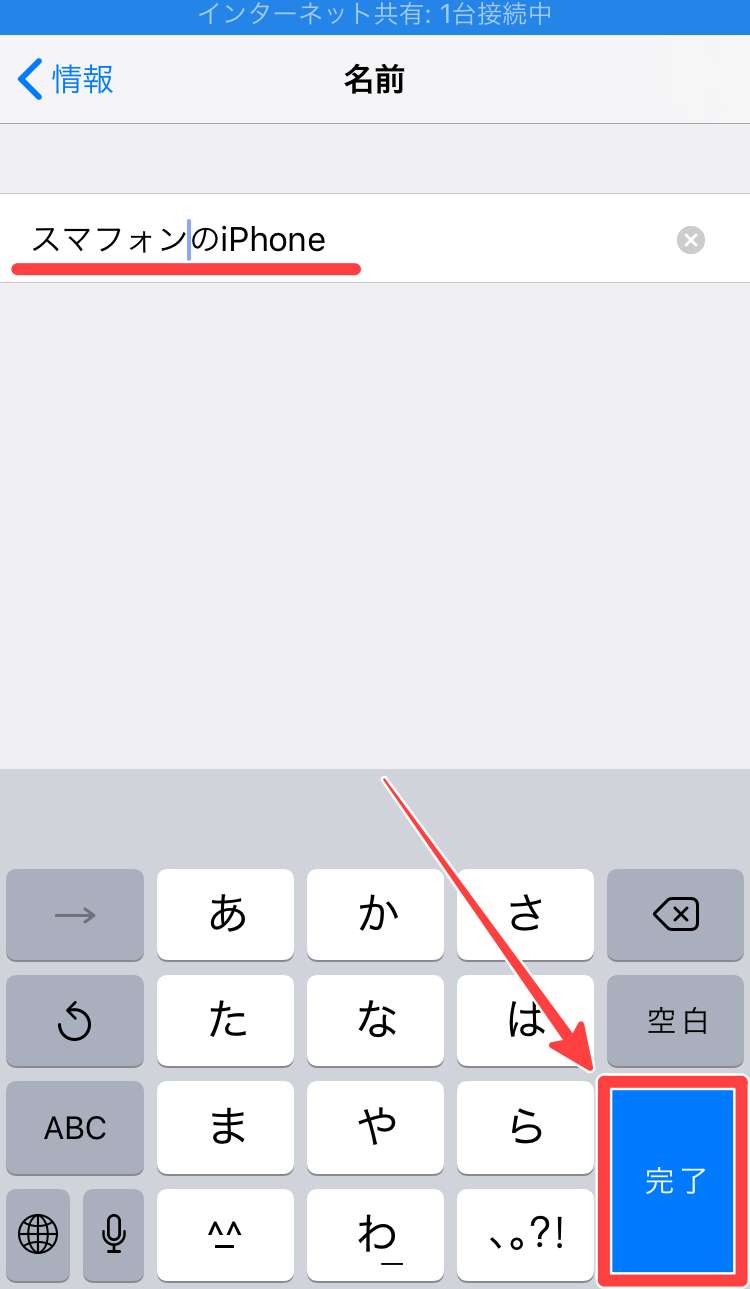
Task: Tap the right arrow cursor key
Action: (75, 914)
